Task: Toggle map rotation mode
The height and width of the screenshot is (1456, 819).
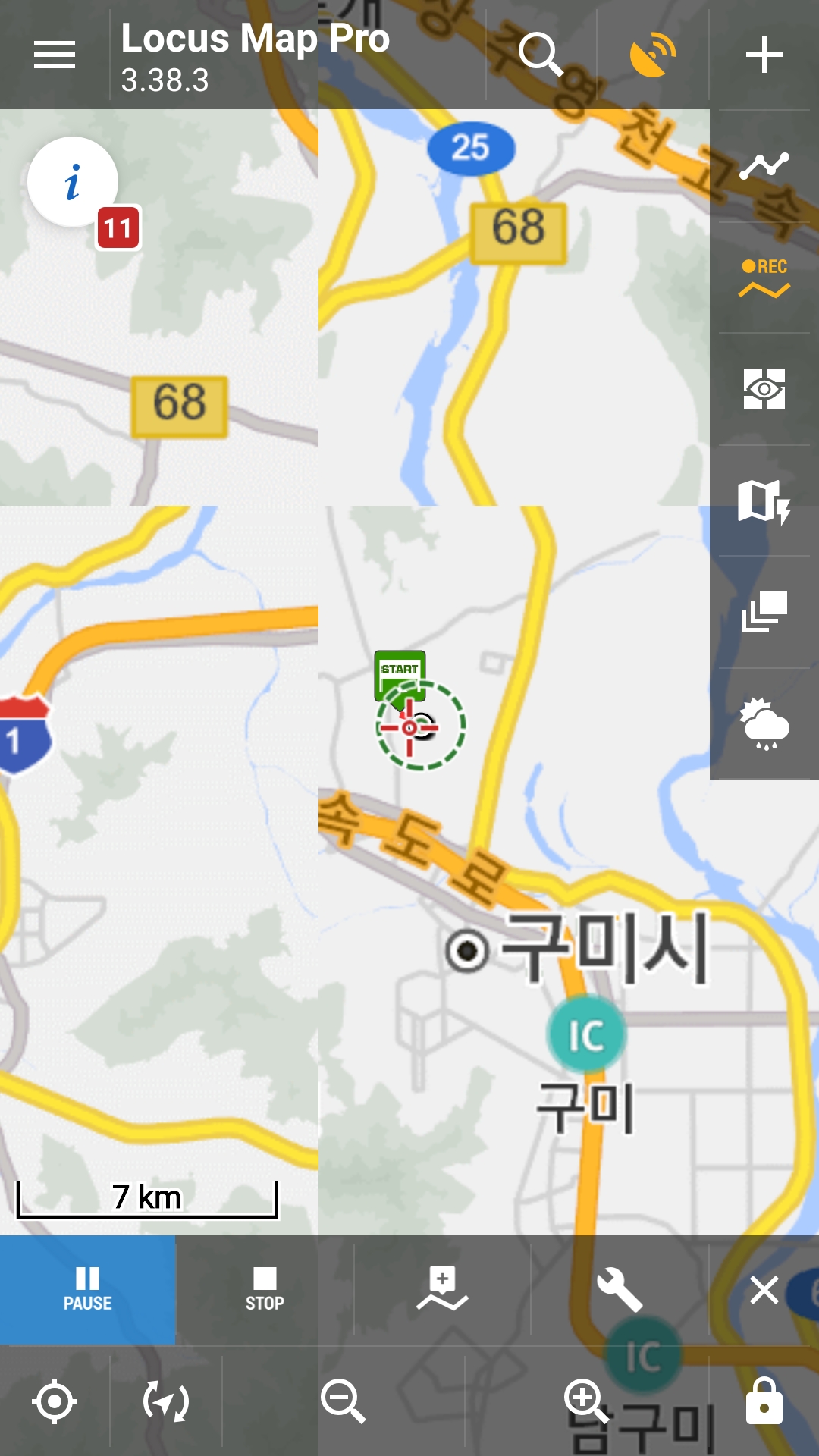Action: coord(166,1401)
